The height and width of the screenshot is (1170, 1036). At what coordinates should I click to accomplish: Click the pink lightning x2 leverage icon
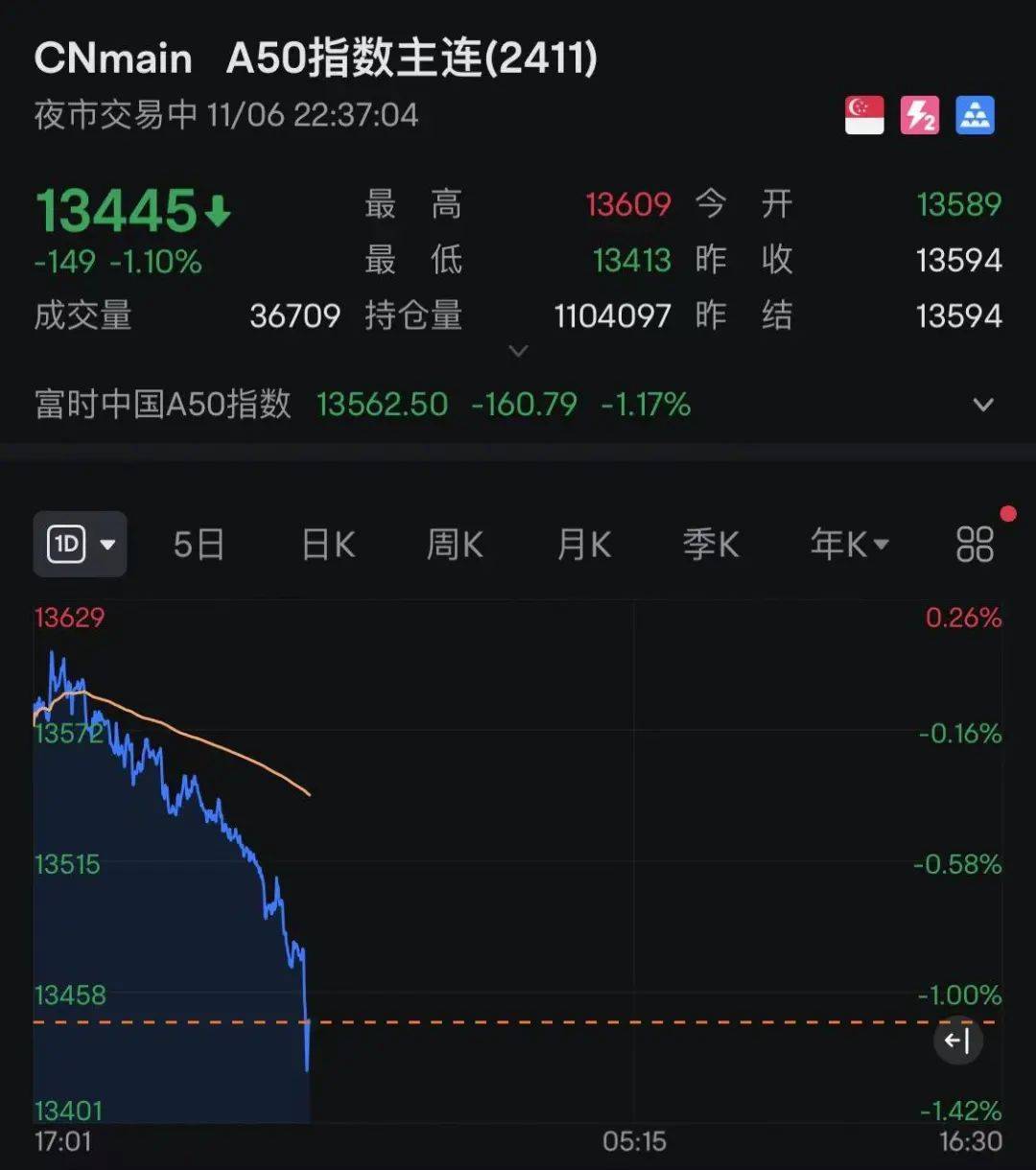tap(918, 115)
